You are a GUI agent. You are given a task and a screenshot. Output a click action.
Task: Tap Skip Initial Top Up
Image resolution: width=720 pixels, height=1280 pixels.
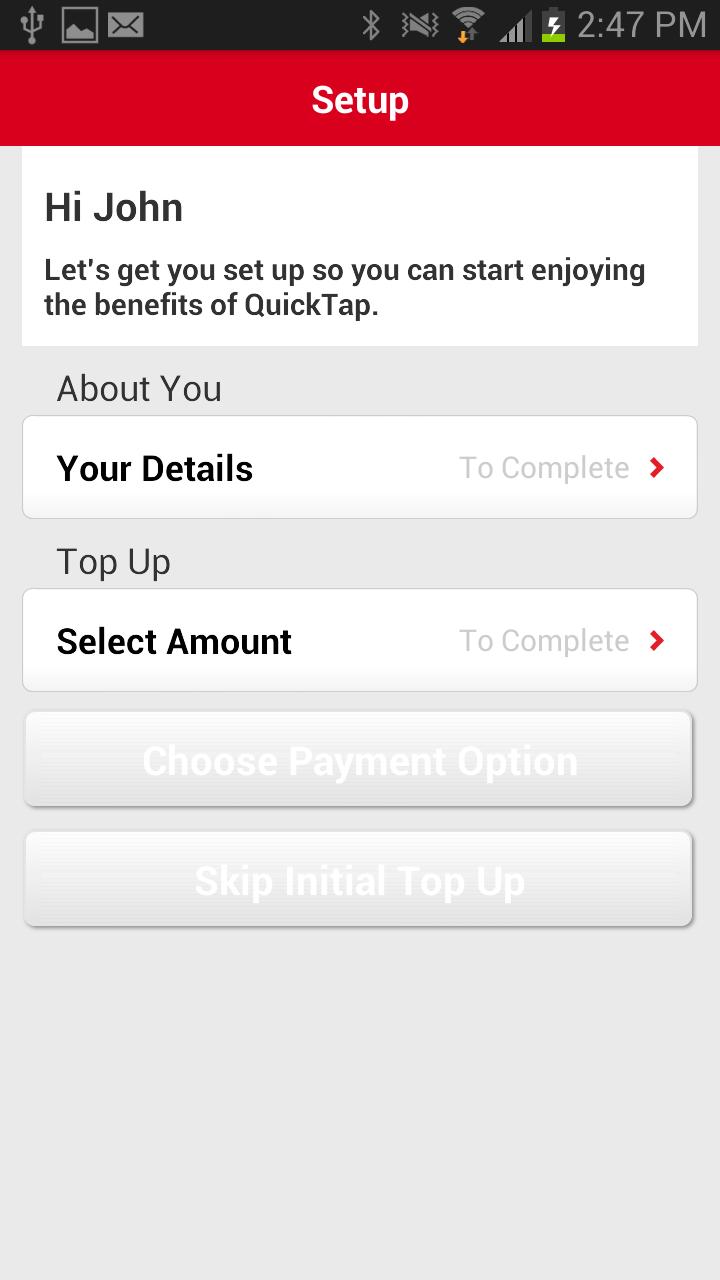pyautogui.click(x=360, y=880)
